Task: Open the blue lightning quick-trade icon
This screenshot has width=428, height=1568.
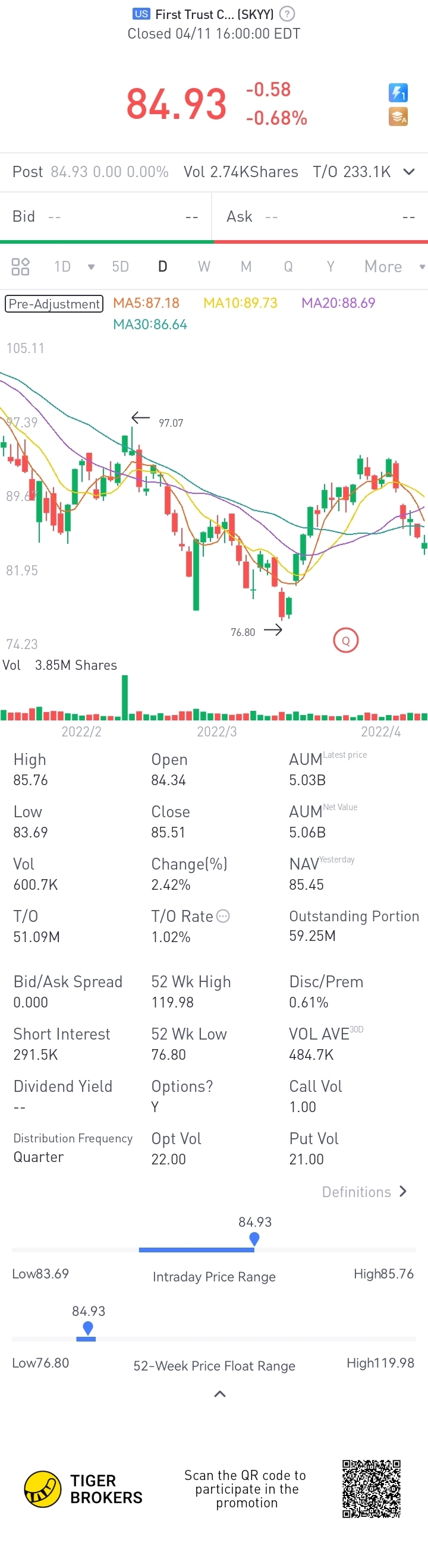Action: [x=398, y=93]
